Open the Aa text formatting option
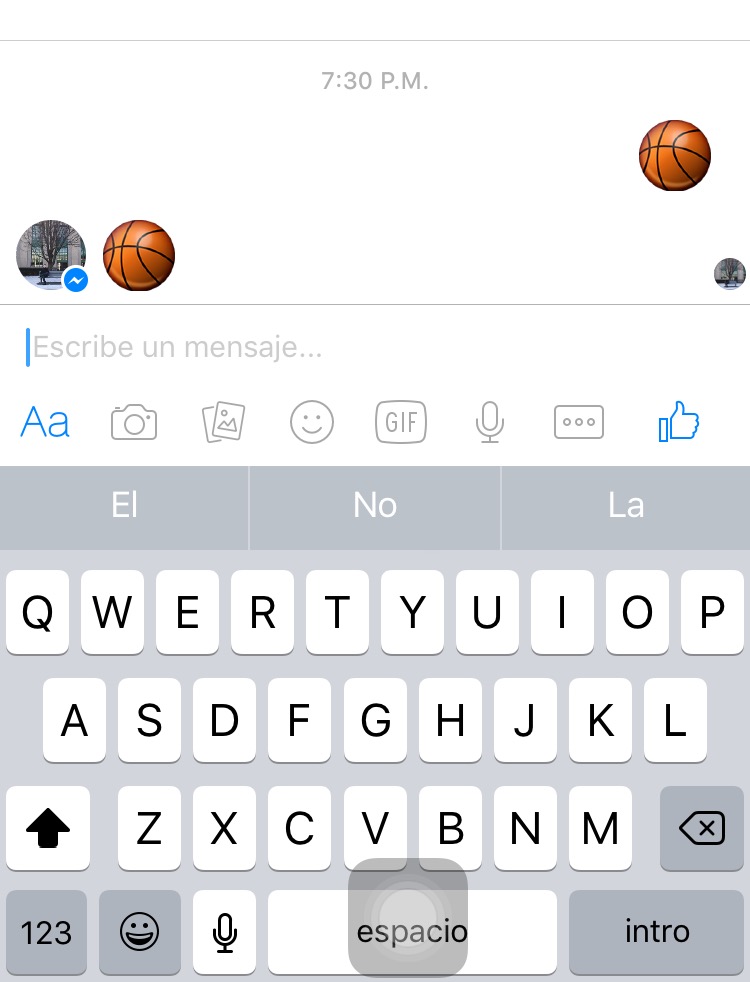The height and width of the screenshot is (982, 750). click(x=45, y=423)
